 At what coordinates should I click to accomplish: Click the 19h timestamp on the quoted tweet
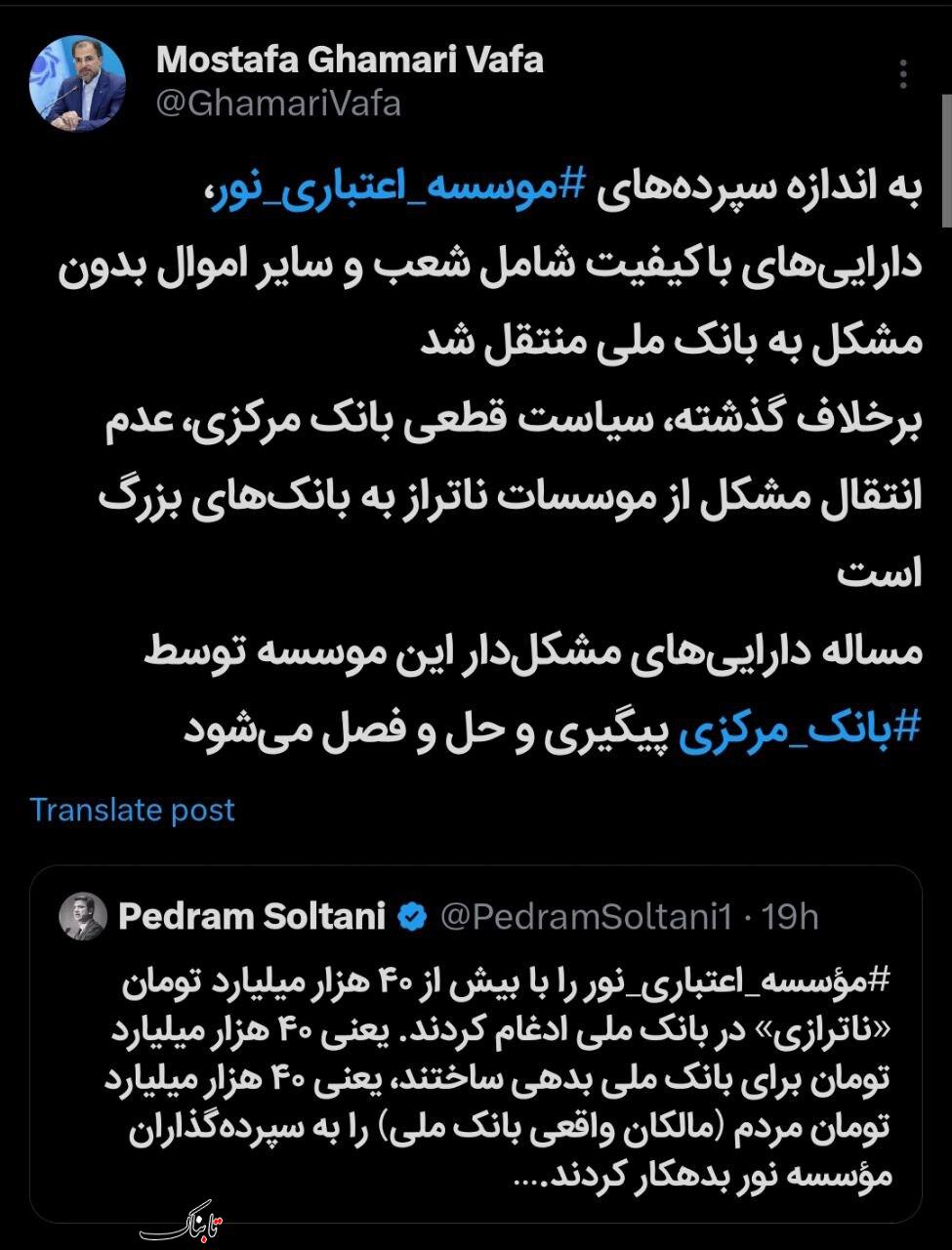click(794, 915)
